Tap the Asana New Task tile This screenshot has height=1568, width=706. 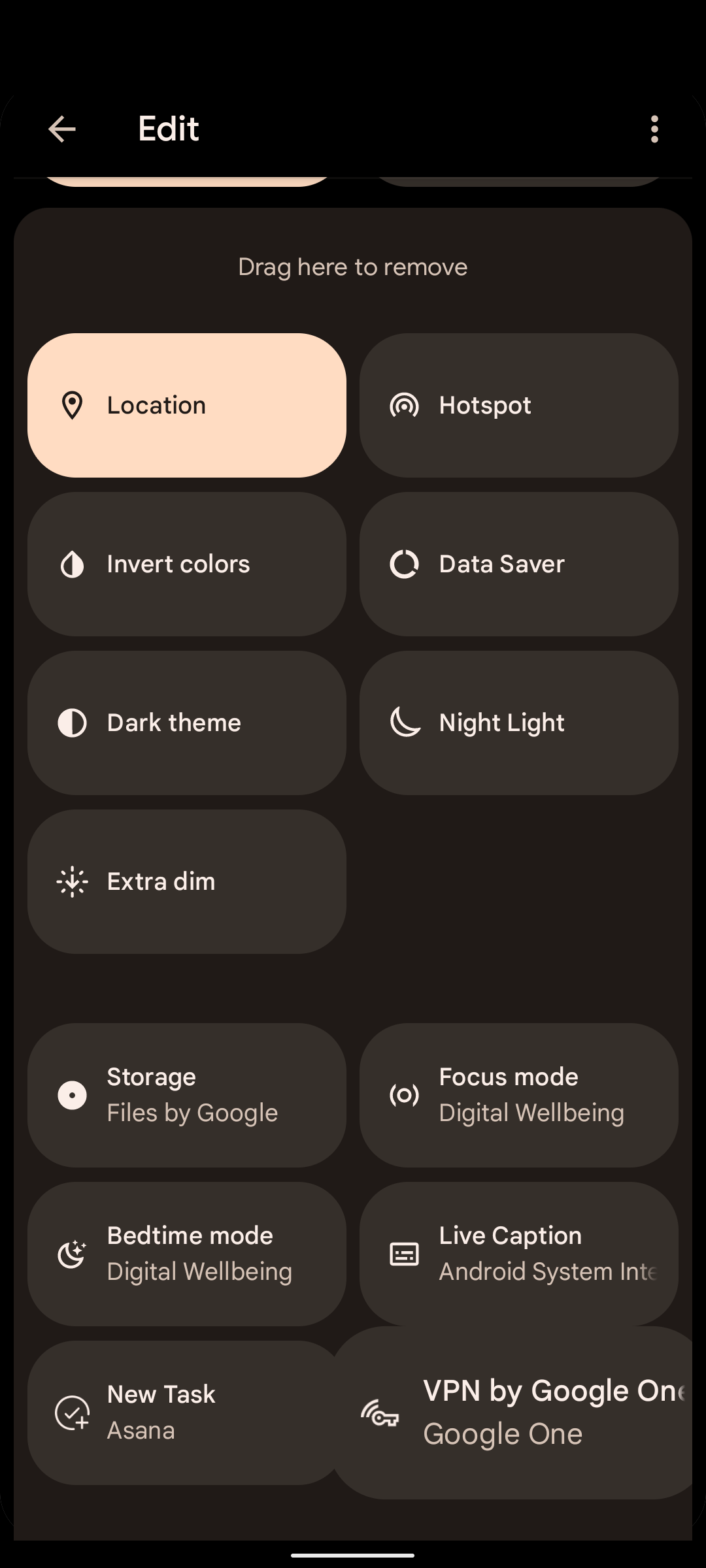point(183,1413)
